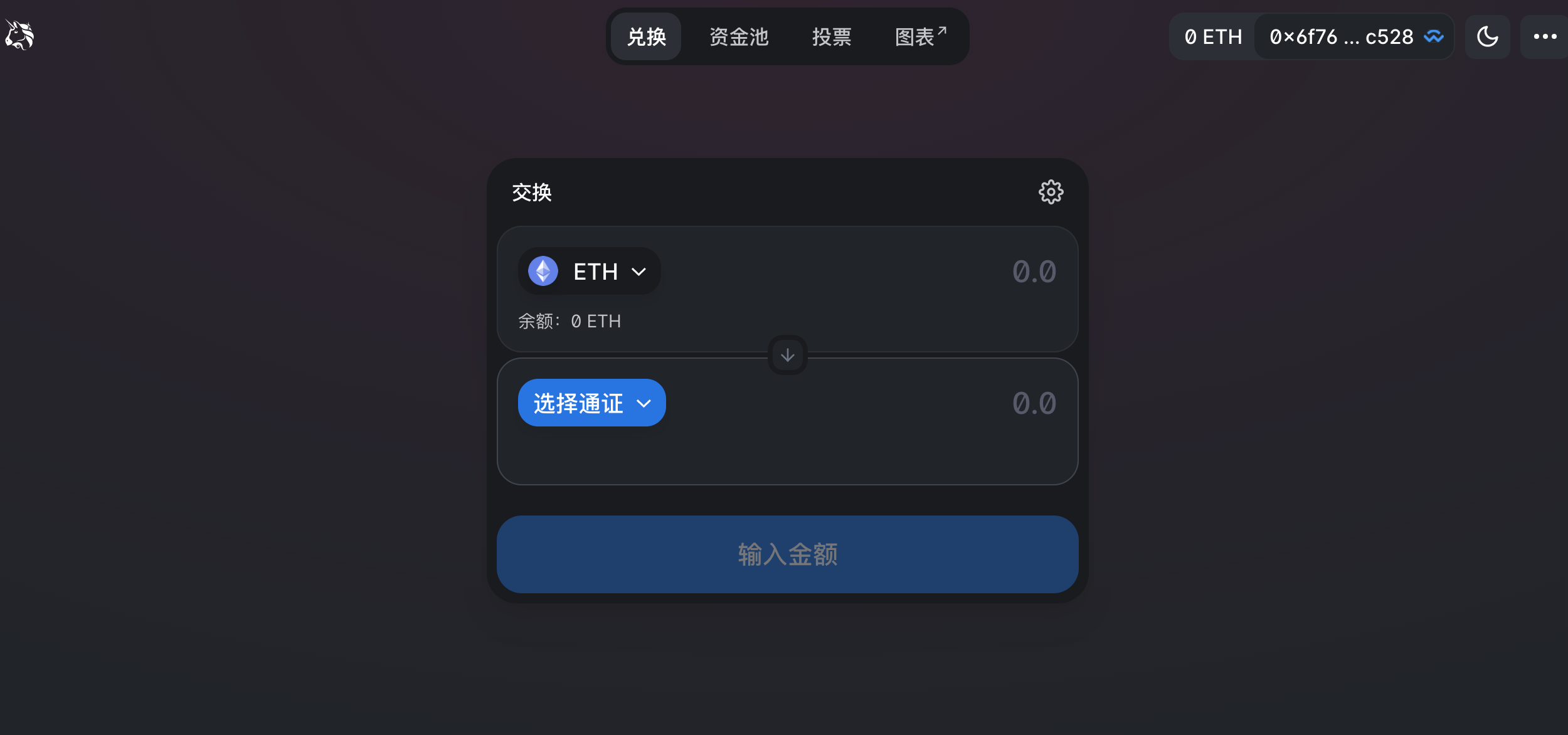Image resolution: width=1568 pixels, height=735 pixels.
Task: Expand the ETH token dropdown
Action: point(589,272)
